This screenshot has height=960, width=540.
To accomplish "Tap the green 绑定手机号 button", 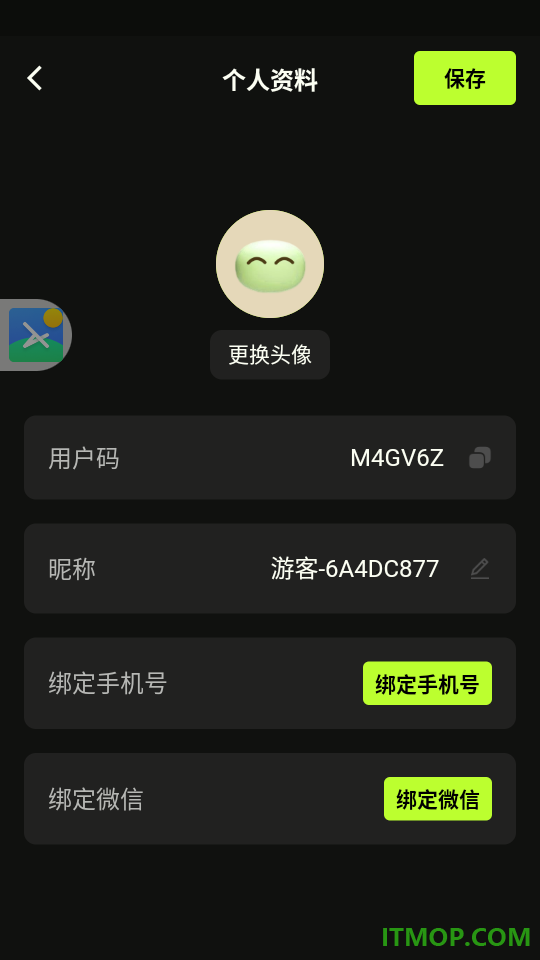I will point(427,683).
